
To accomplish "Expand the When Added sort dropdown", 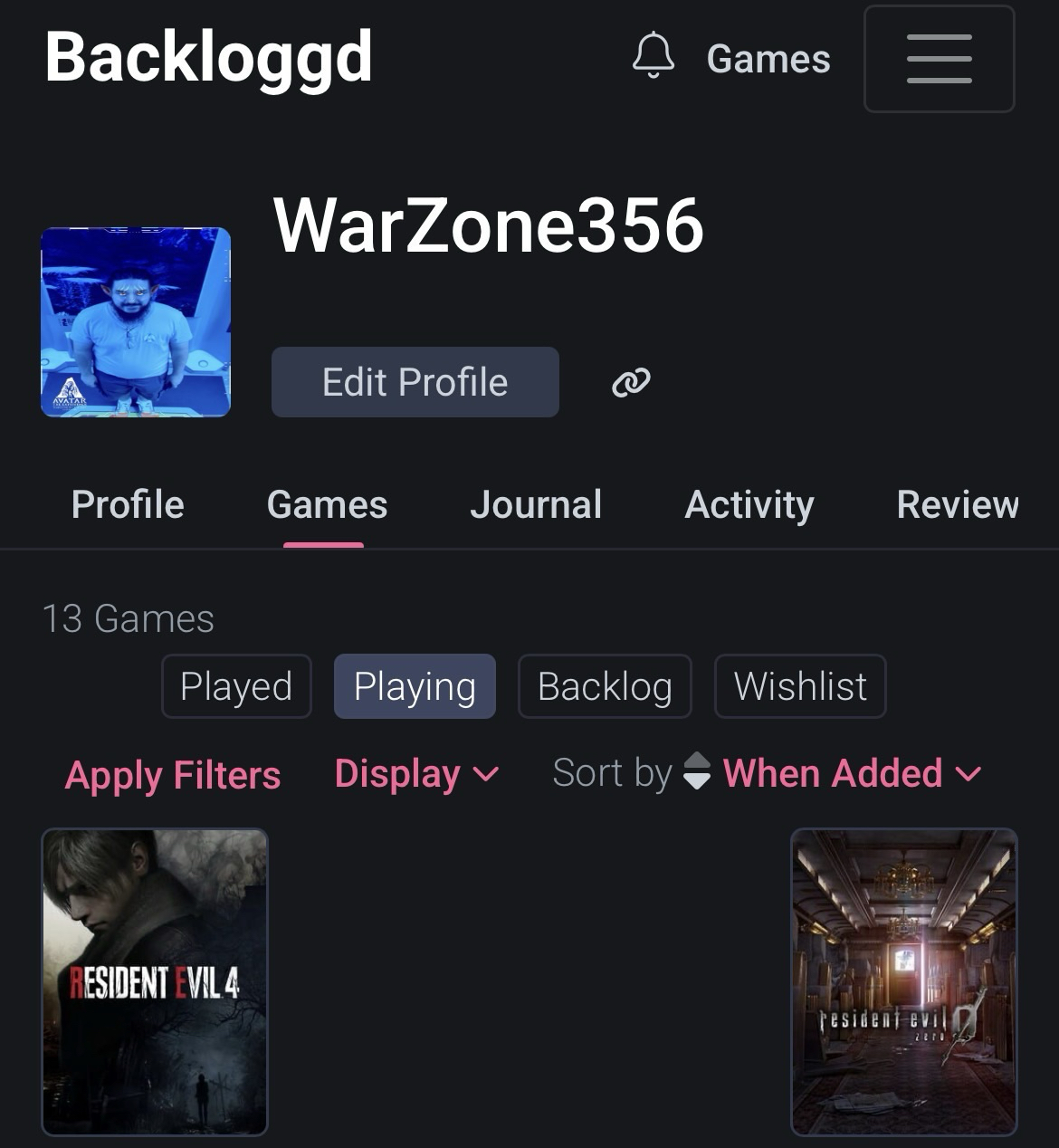I will click(x=851, y=774).
